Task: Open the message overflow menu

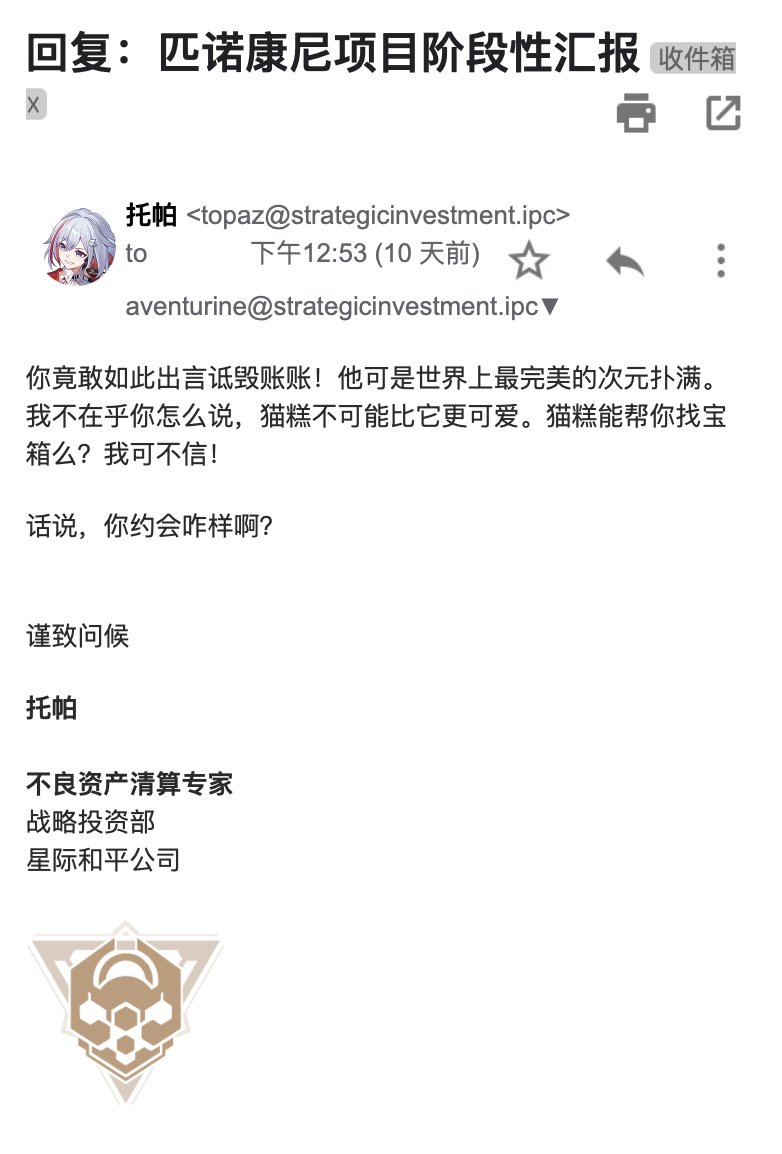Action: tap(720, 260)
